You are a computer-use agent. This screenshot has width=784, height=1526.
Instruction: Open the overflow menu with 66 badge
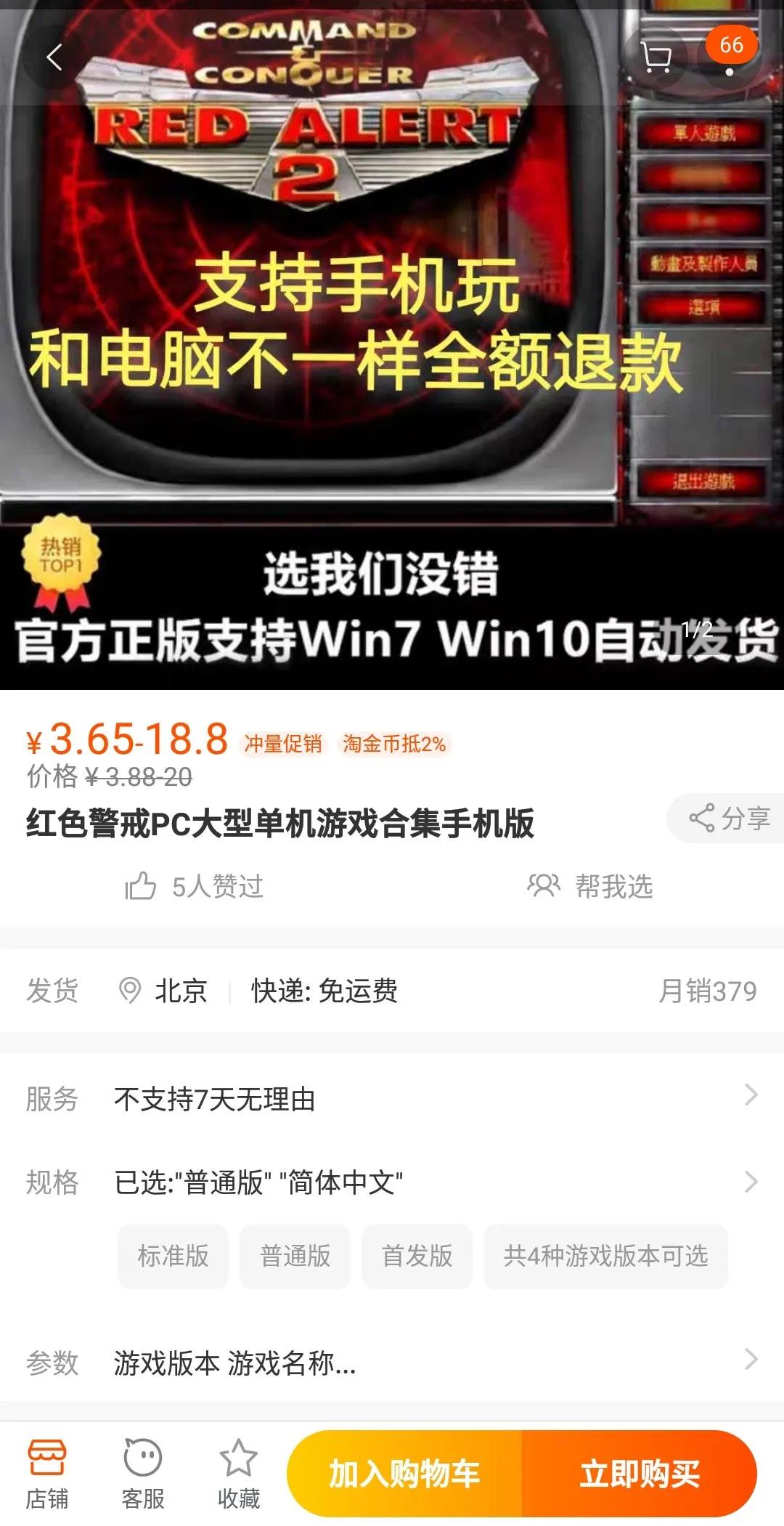pos(730,58)
